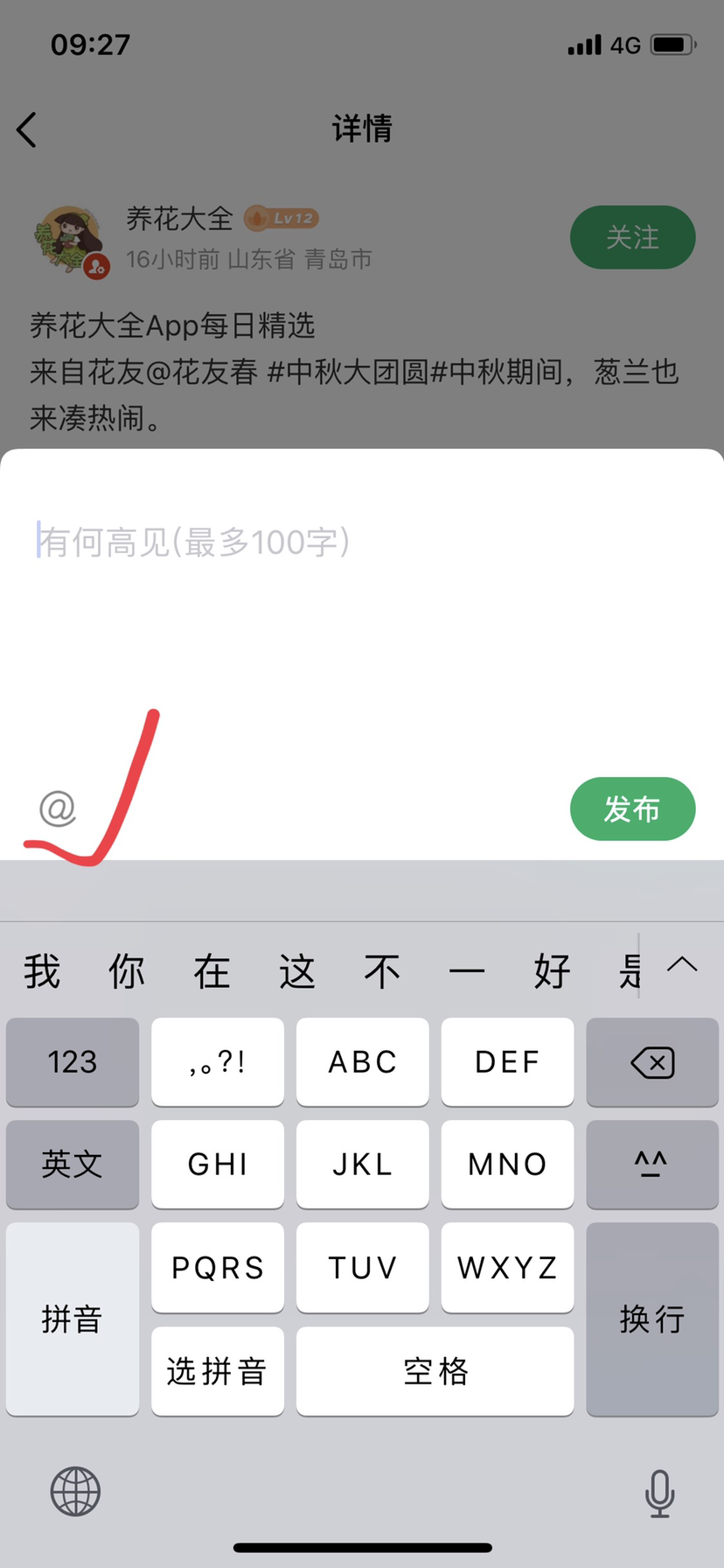Choose candidate word 好
The image size is (724, 1568).
[x=552, y=971]
